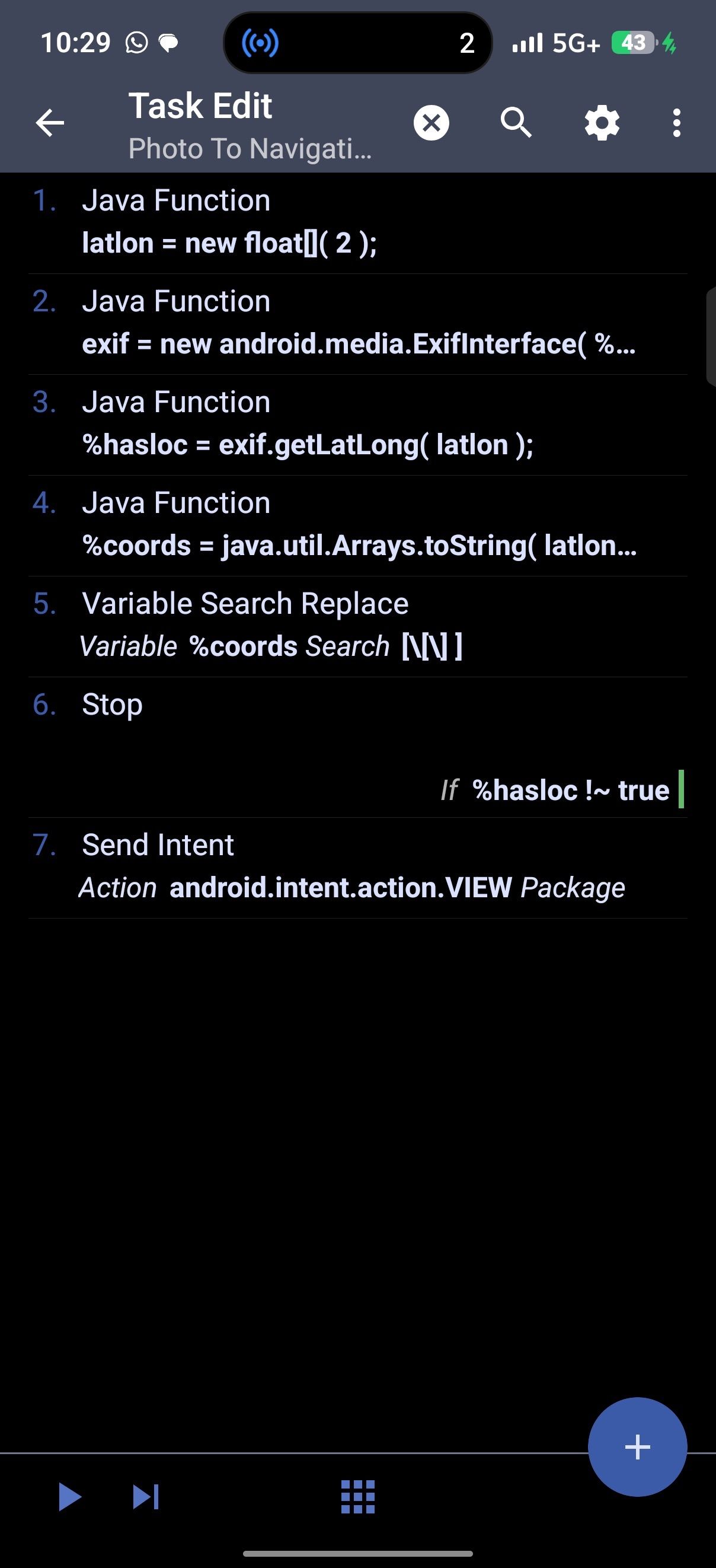Open the Send Intent action
The image size is (716, 1568).
tap(357, 868)
